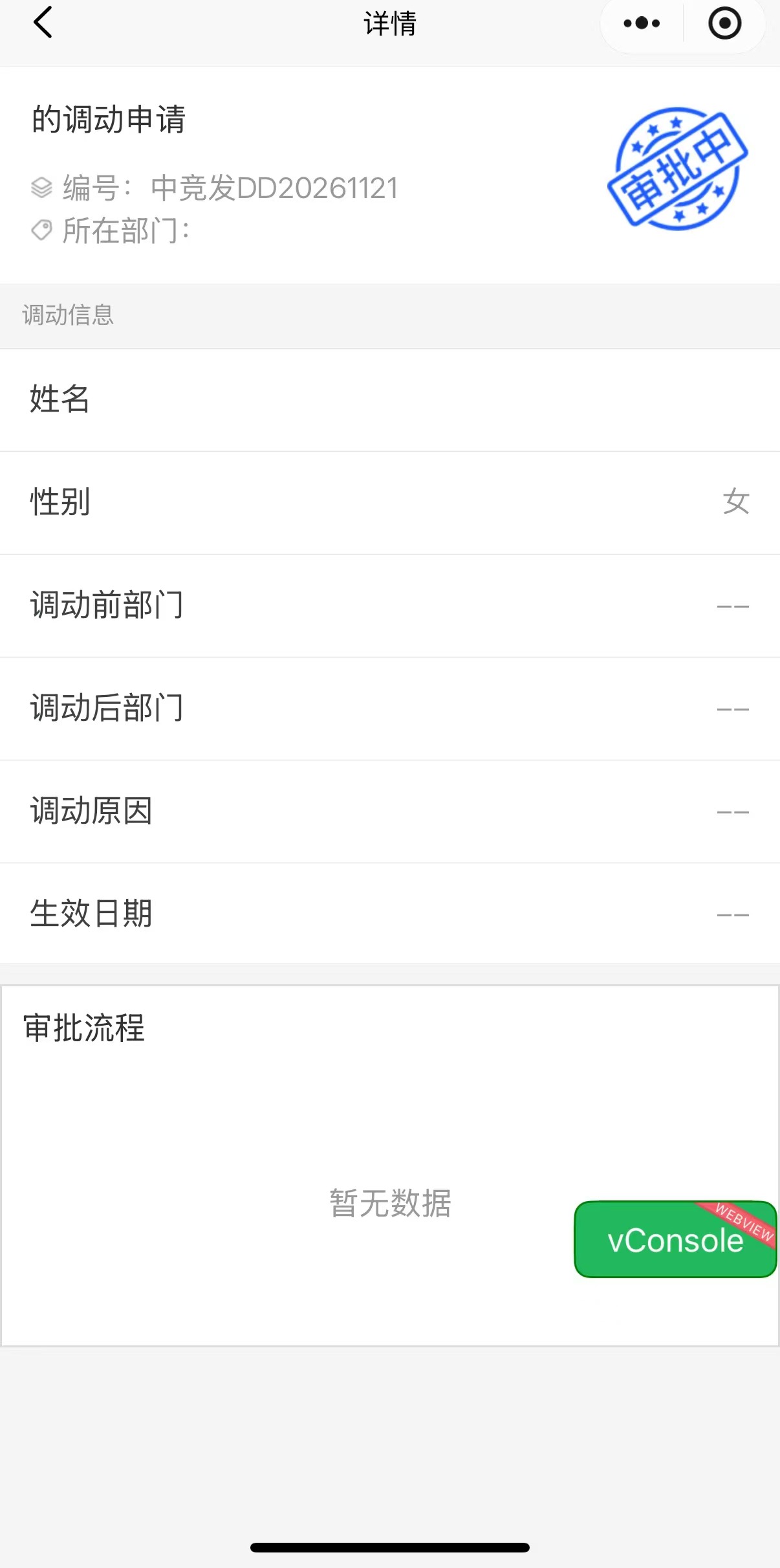Open the vConsole debug panel
Screen dimensions: 780x1568
[x=675, y=1239]
